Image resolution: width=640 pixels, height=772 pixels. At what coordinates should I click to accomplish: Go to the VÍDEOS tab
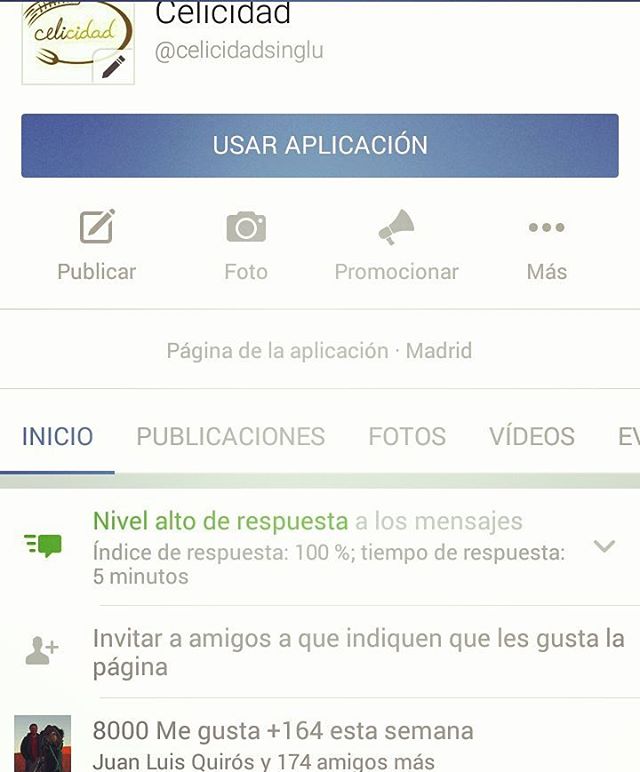(x=532, y=437)
